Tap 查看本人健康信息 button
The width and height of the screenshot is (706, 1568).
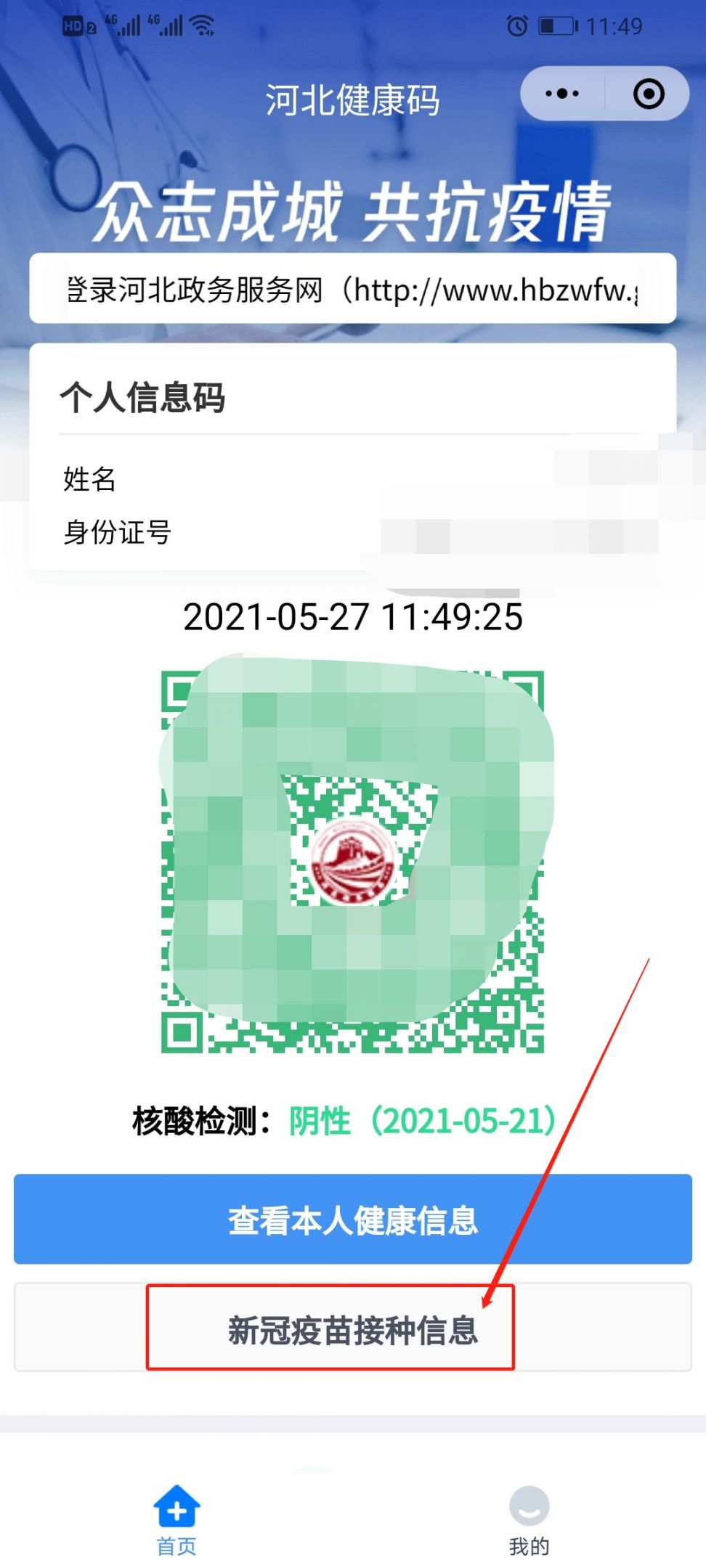pos(353,1220)
